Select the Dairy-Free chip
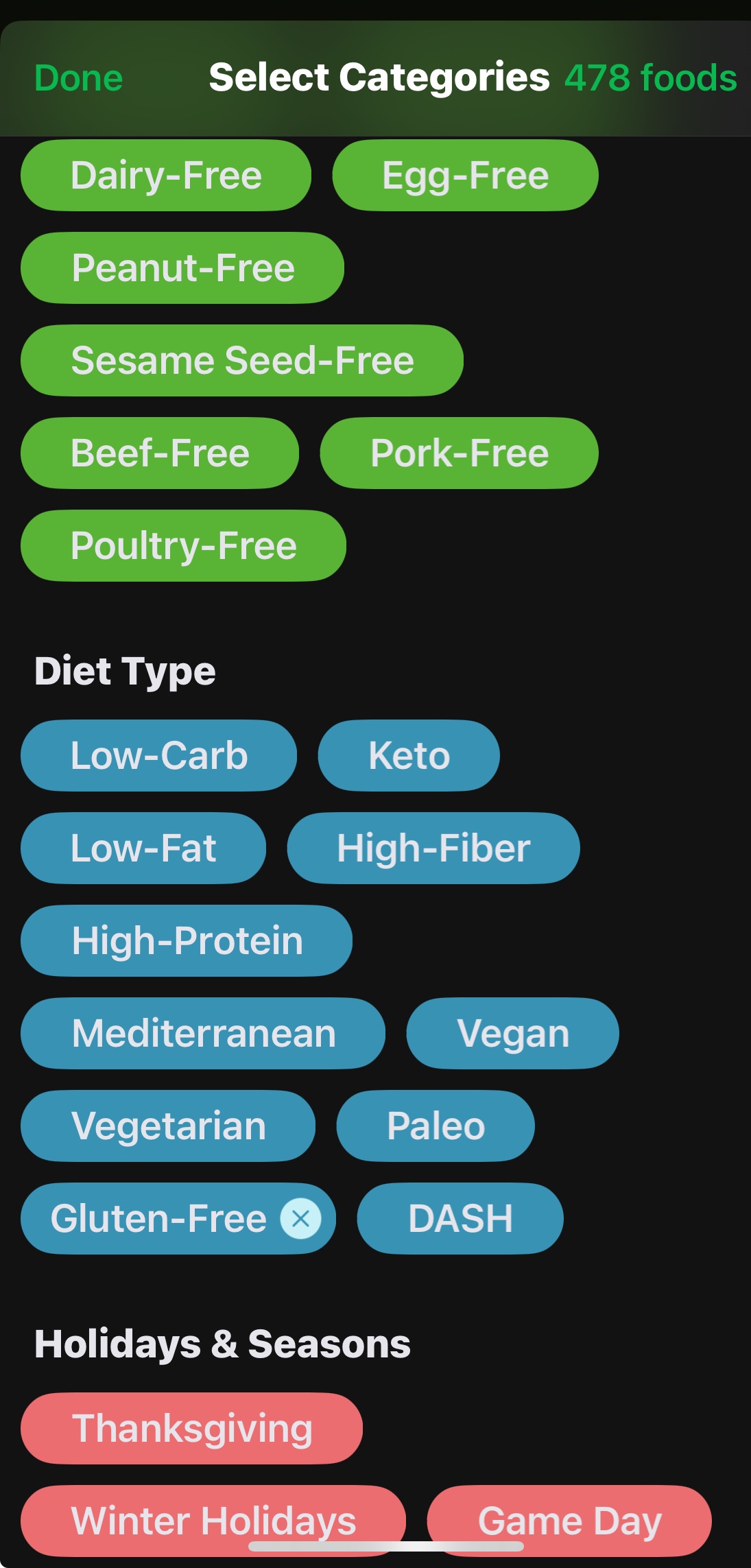Screen dimensions: 751x1568 (x=166, y=176)
